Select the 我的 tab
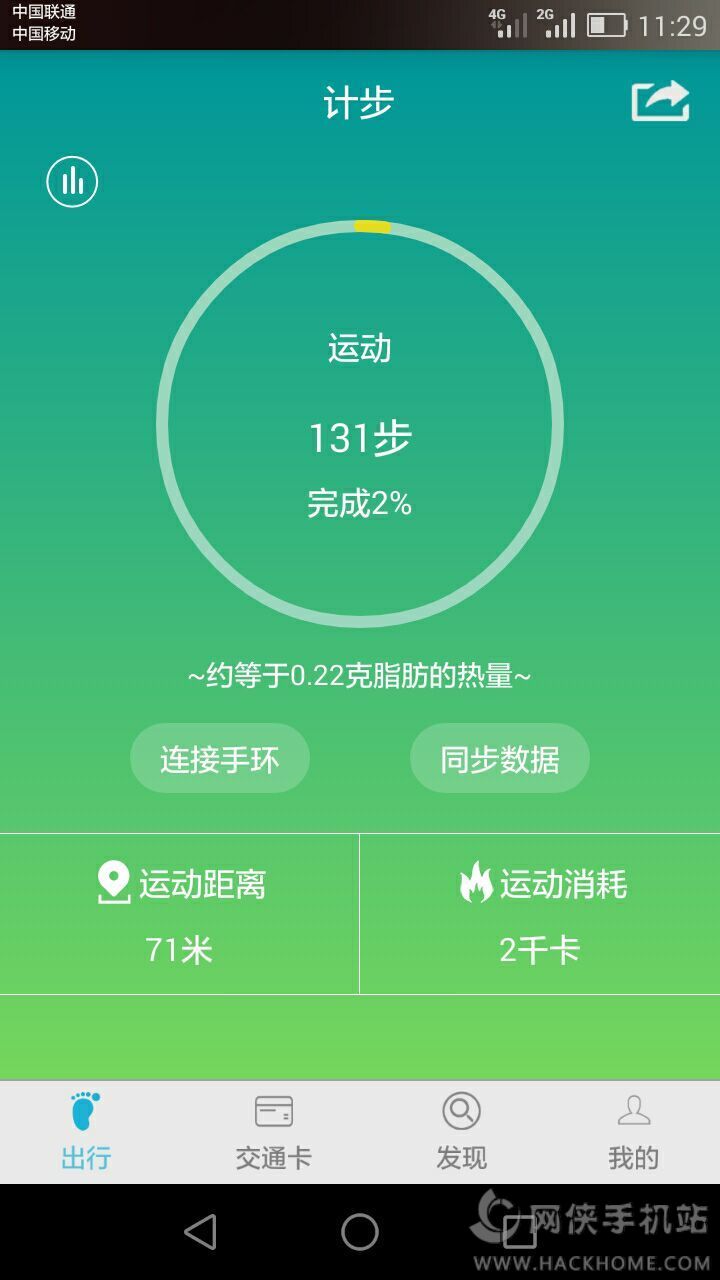Viewport: 720px width, 1280px height. (633, 1132)
